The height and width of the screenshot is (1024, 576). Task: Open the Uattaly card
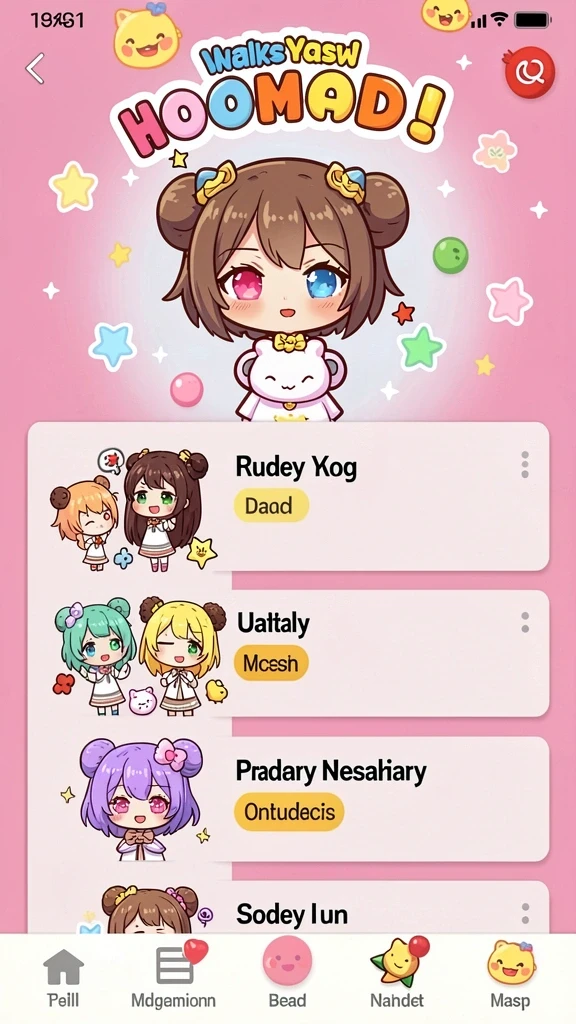[288, 653]
